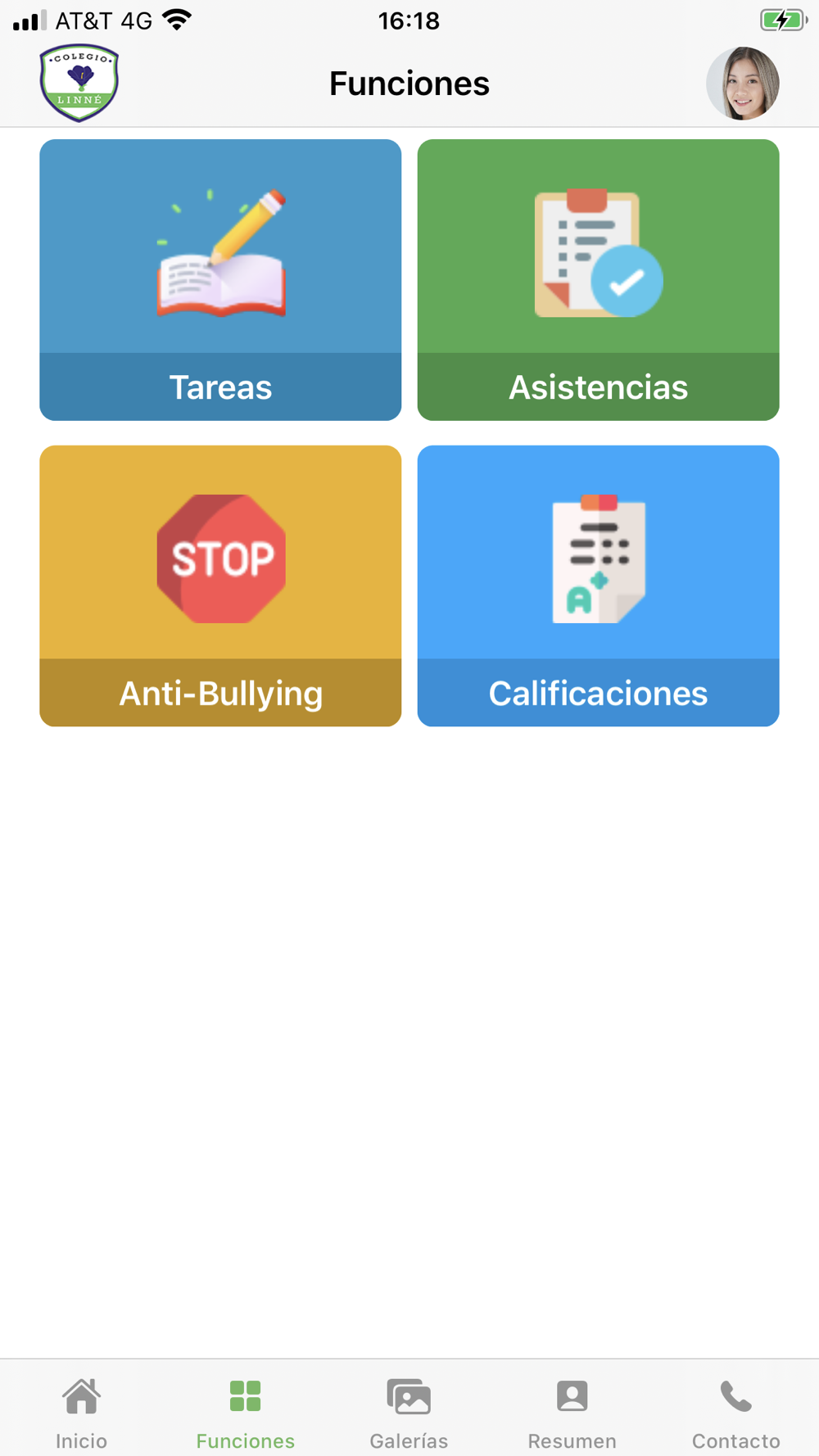Open the profile picture avatar
This screenshot has width=819, height=1456.
[x=743, y=84]
